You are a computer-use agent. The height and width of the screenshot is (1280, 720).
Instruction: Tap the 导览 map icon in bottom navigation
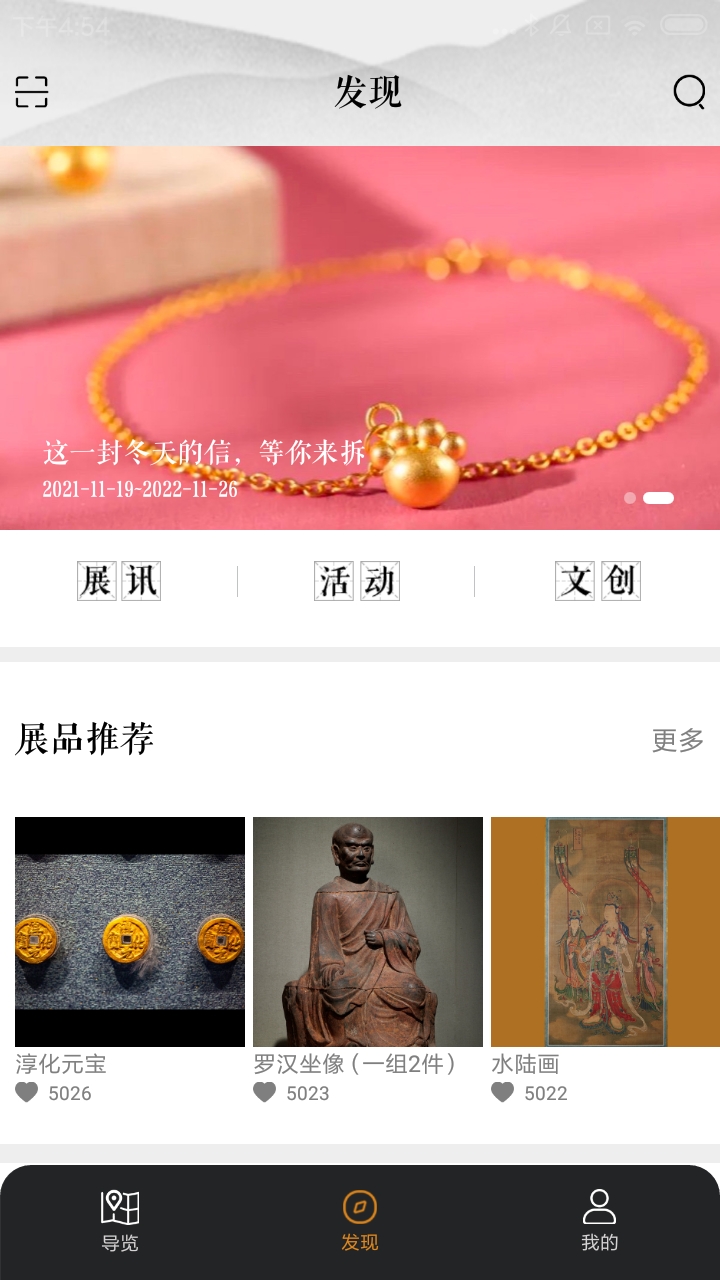click(120, 1208)
